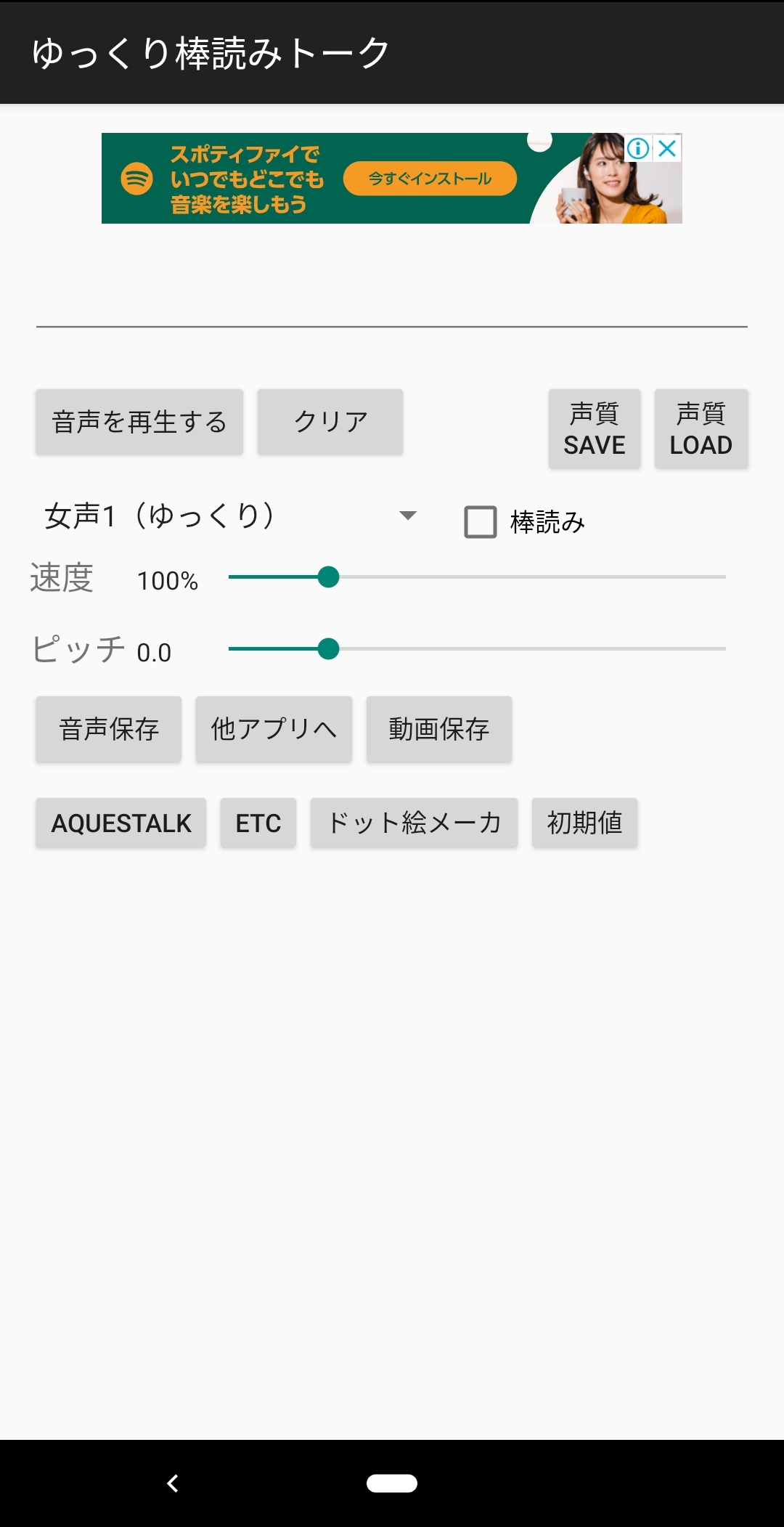The width and height of the screenshot is (784, 1527).
Task: Clear the text with クリア
Action: (x=330, y=422)
